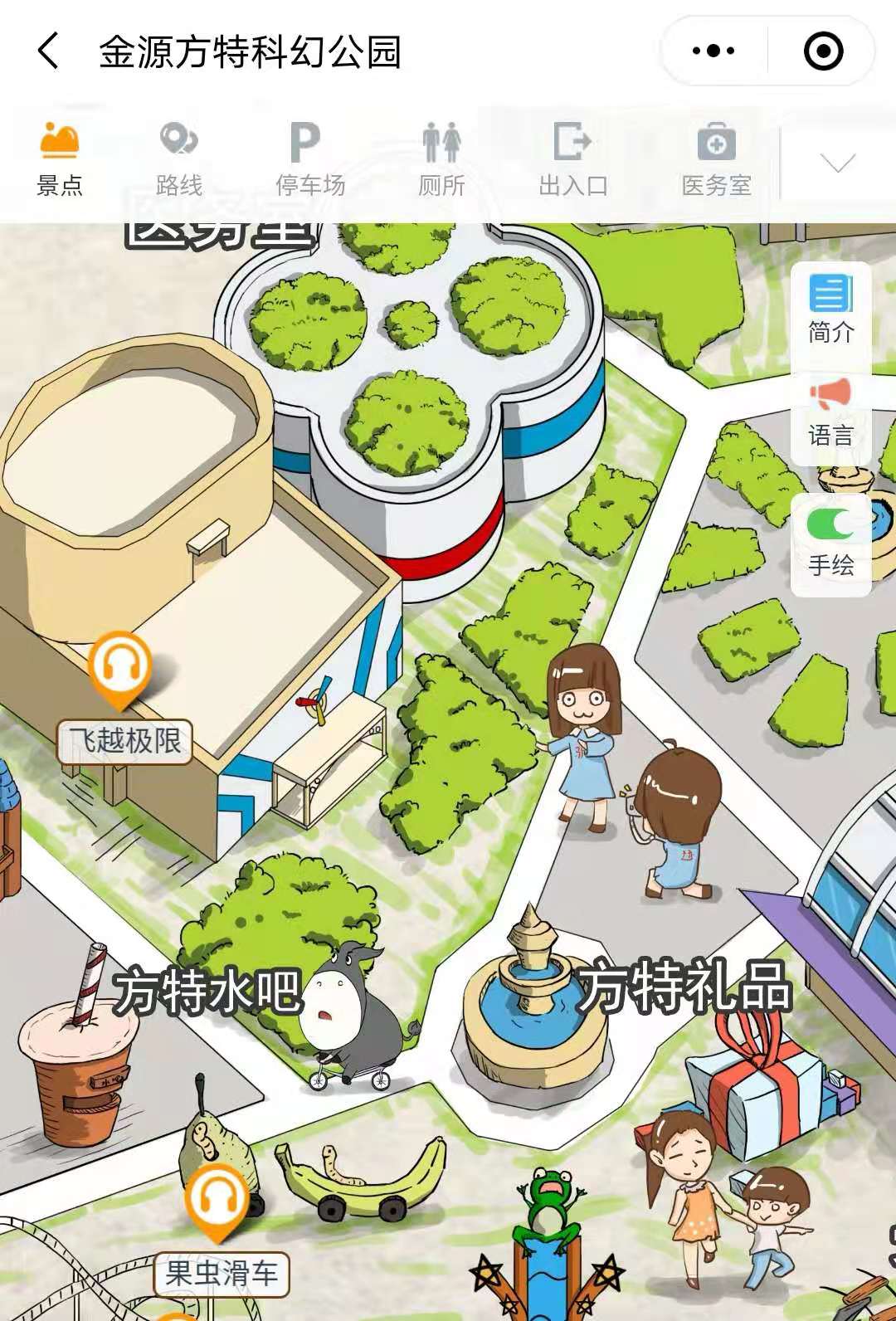Close the mini program via the circle button
This screenshot has height=1321, width=896.
[x=823, y=51]
